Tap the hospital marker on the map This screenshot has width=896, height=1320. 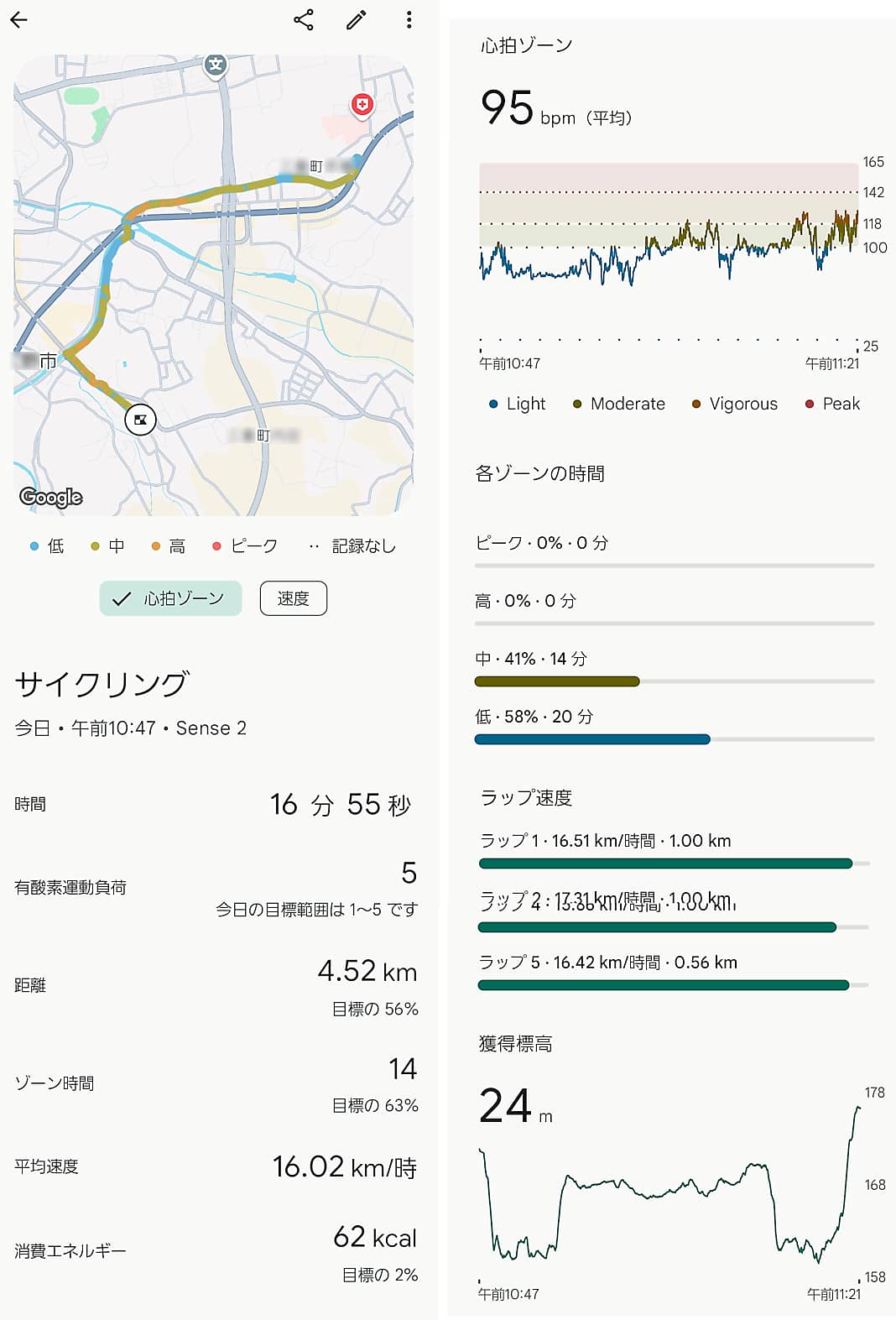point(361,106)
